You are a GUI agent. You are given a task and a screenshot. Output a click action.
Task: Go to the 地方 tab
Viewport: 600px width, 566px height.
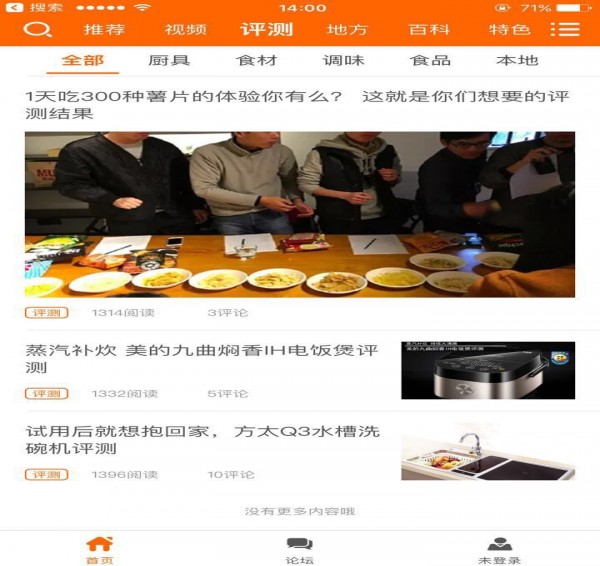pos(347,29)
